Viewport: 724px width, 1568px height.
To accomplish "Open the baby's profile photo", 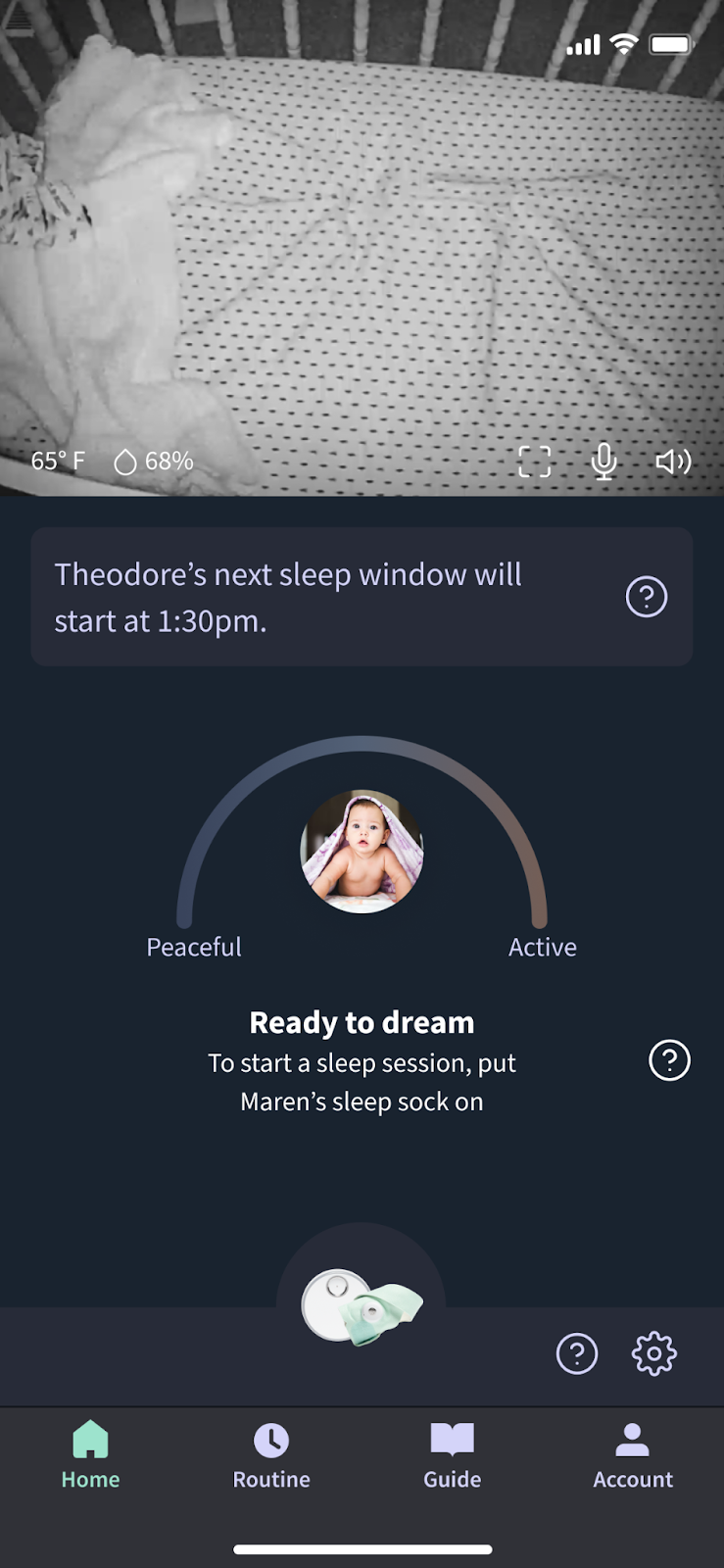I will (x=362, y=852).
